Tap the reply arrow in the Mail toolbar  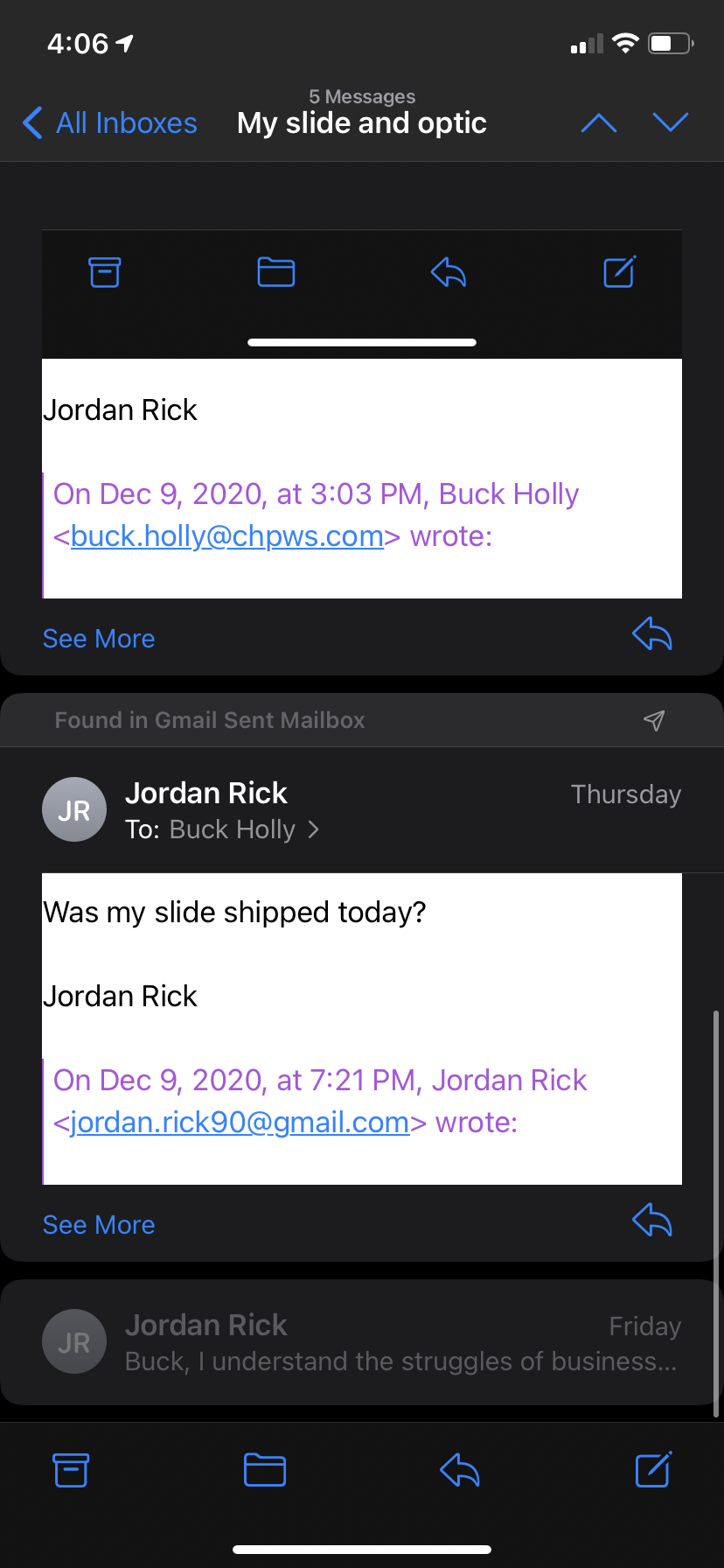[x=460, y=1470]
